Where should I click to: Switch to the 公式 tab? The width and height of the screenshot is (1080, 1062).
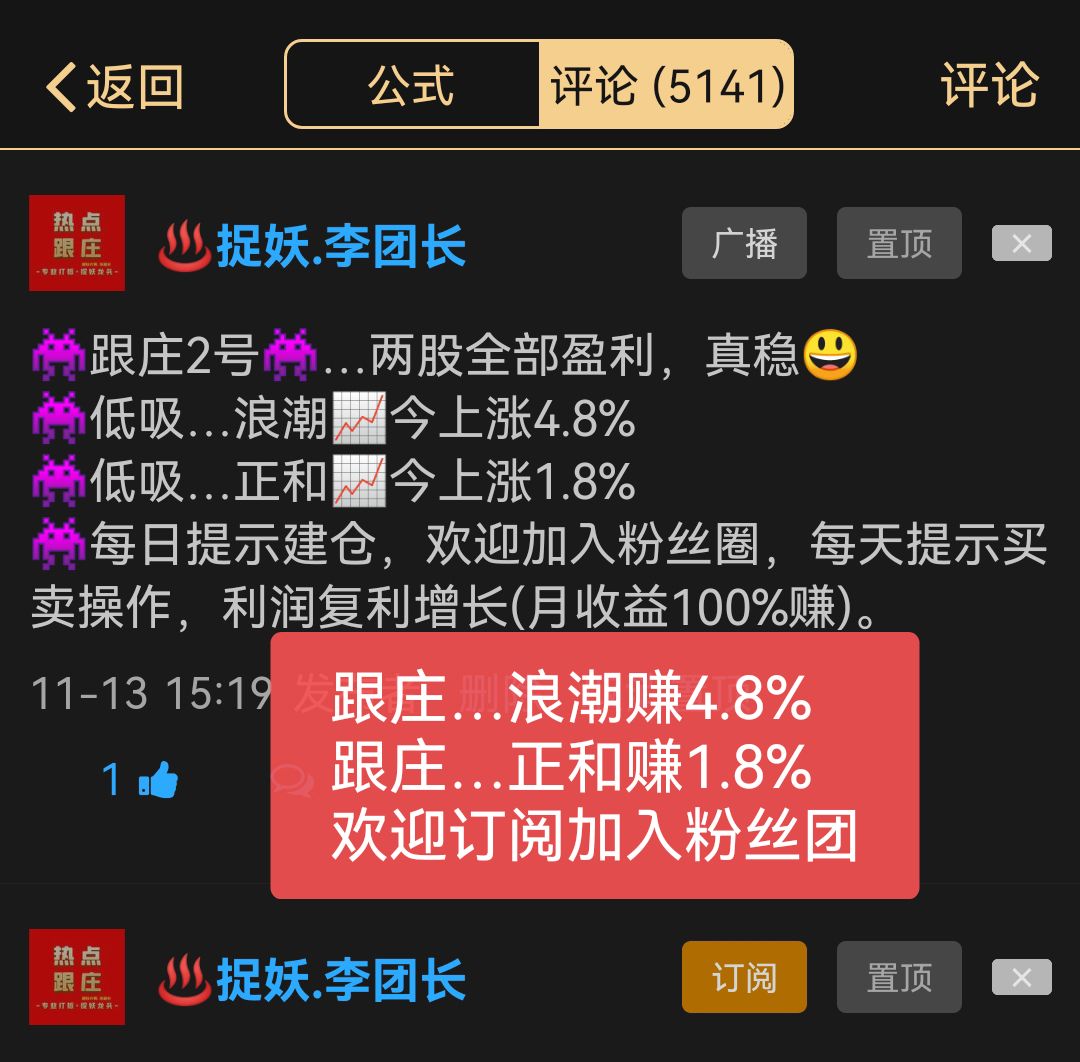coord(411,86)
